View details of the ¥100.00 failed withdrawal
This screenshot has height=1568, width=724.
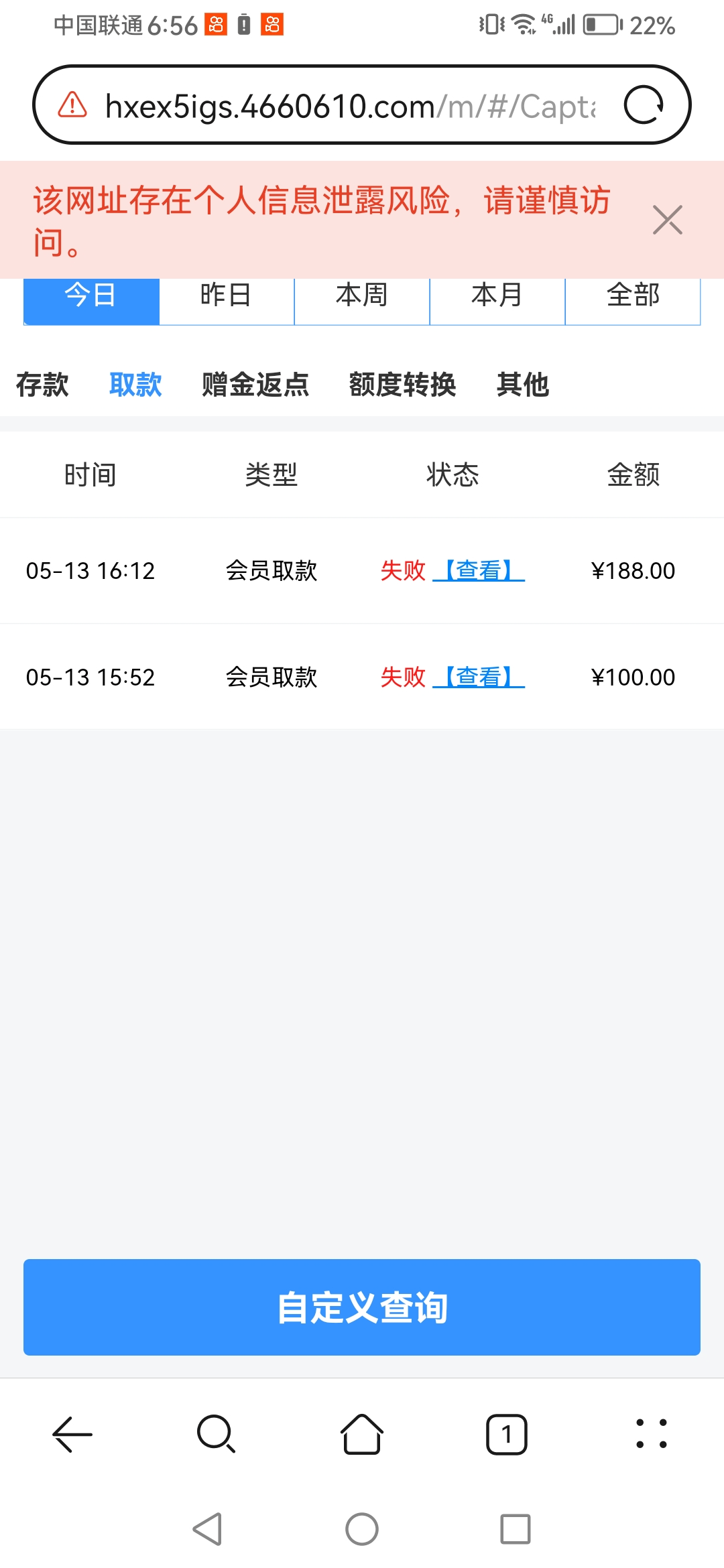[479, 677]
